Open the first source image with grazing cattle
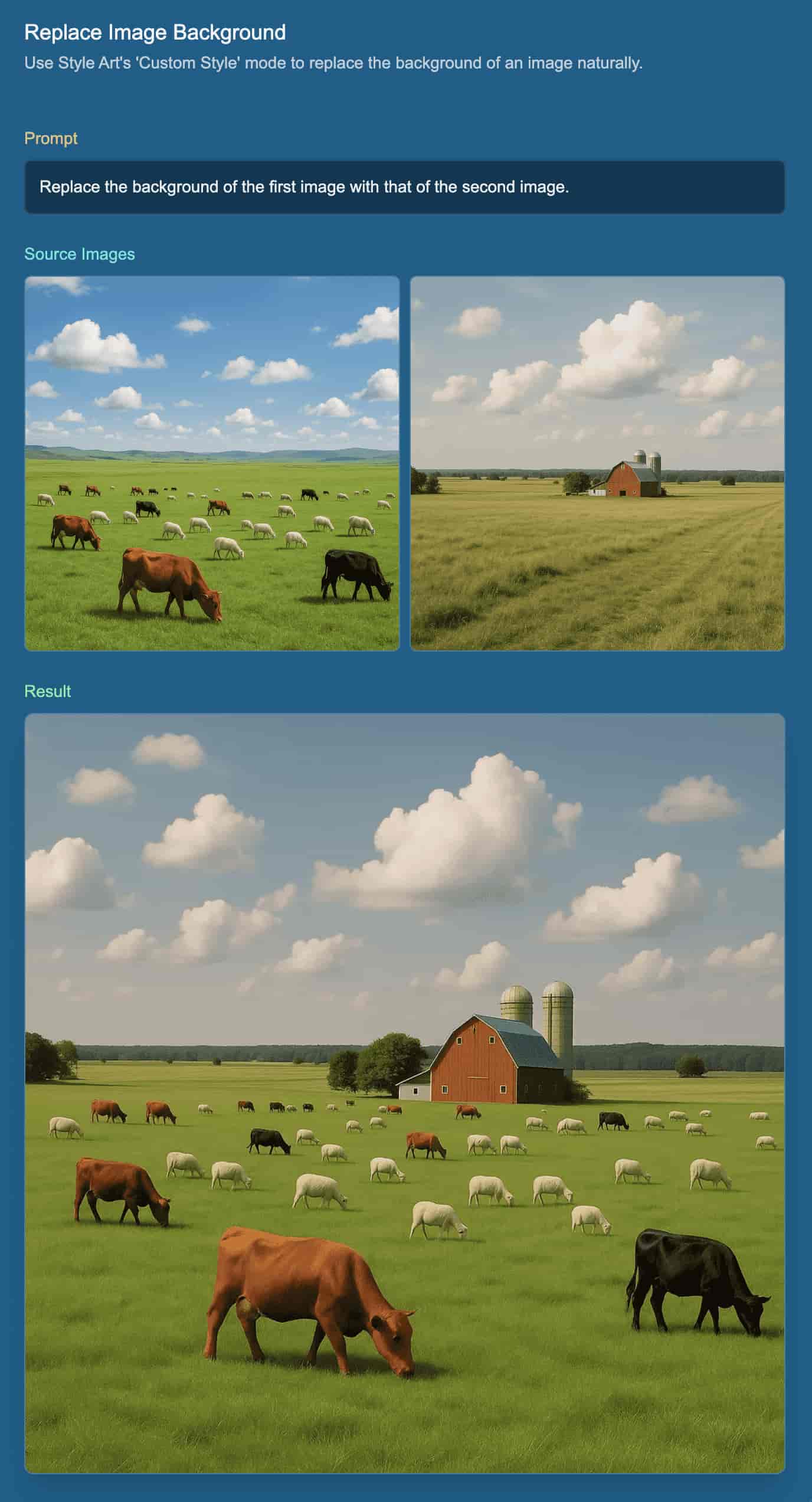Image resolution: width=812 pixels, height=1502 pixels. [x=212, y=463]
